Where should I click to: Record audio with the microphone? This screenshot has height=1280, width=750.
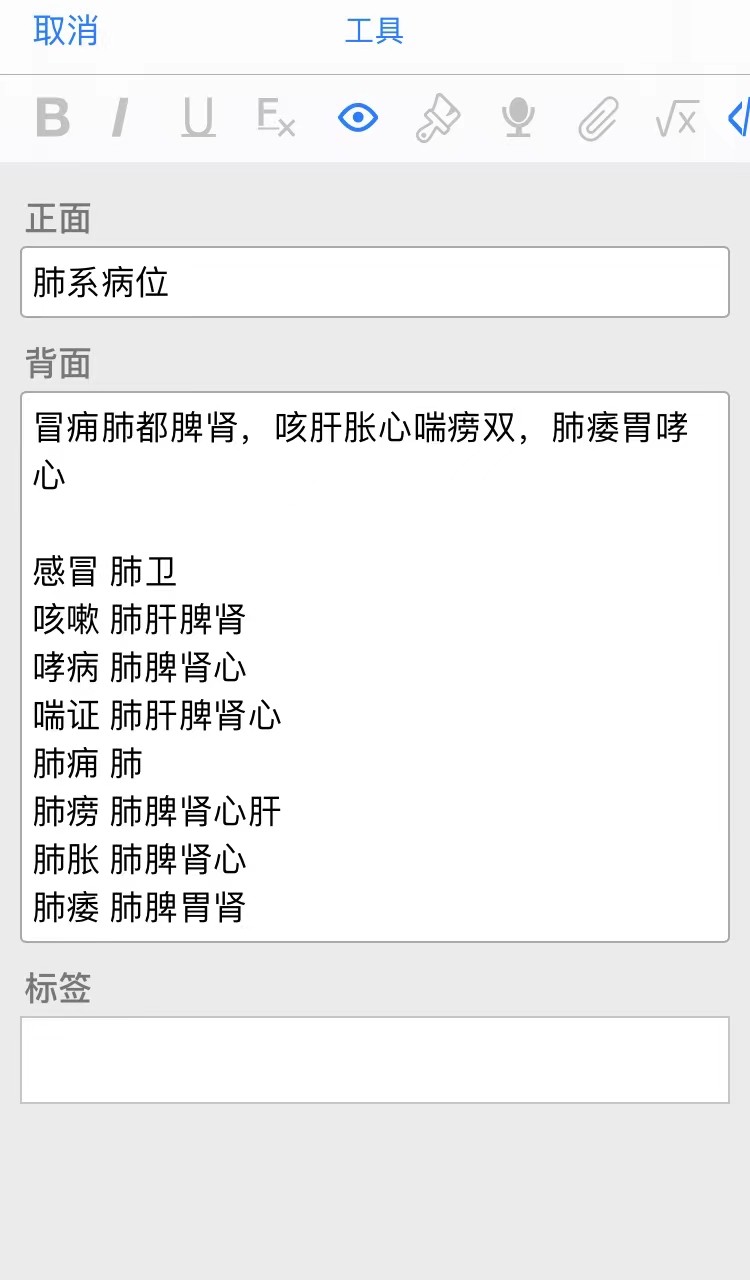(517, 119)
